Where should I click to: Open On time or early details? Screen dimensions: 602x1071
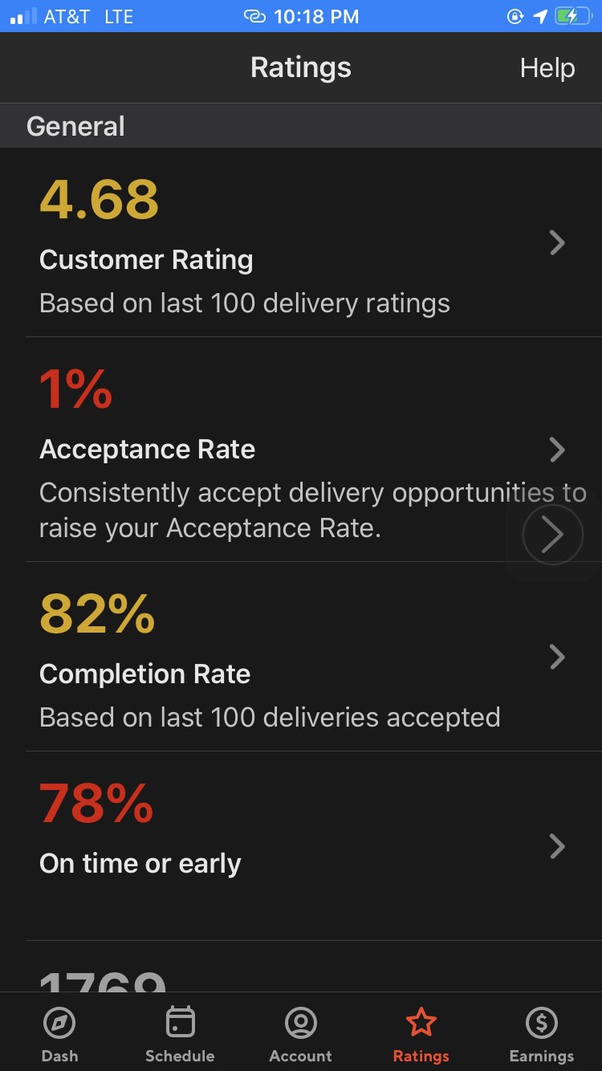click(x=557, y=847)
